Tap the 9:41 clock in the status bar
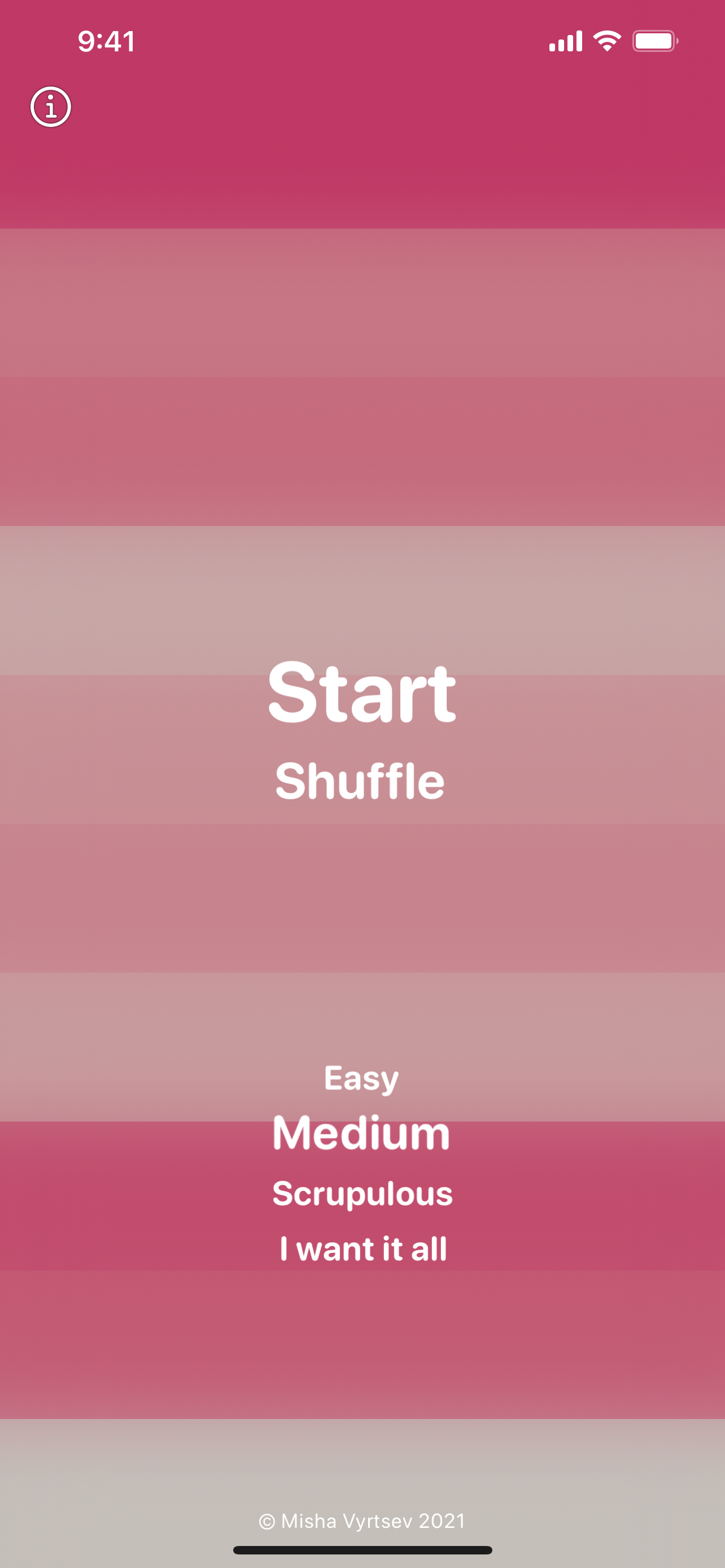725x1568 pixels. 108,41
